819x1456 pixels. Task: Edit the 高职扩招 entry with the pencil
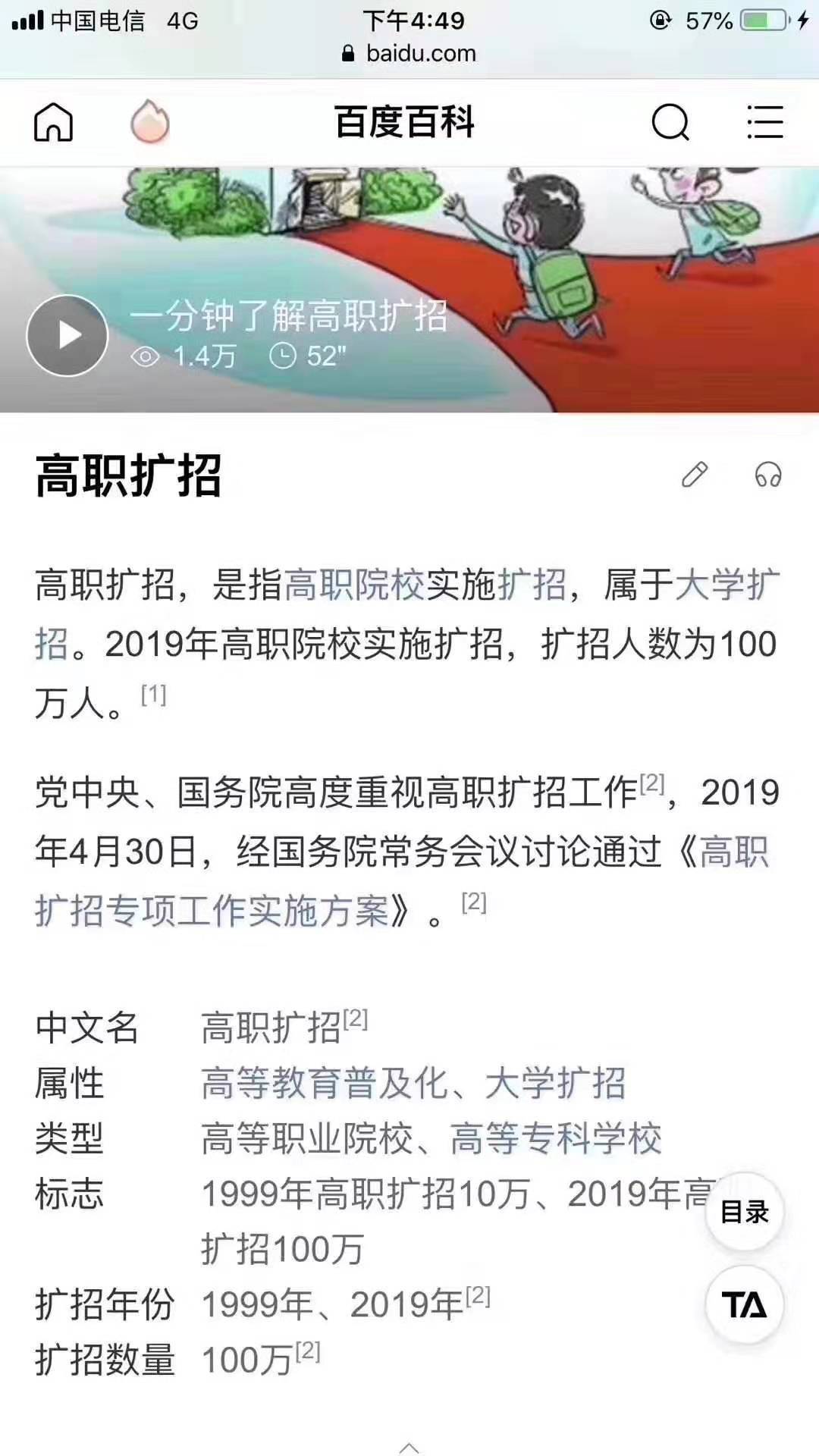coord(695,475)
